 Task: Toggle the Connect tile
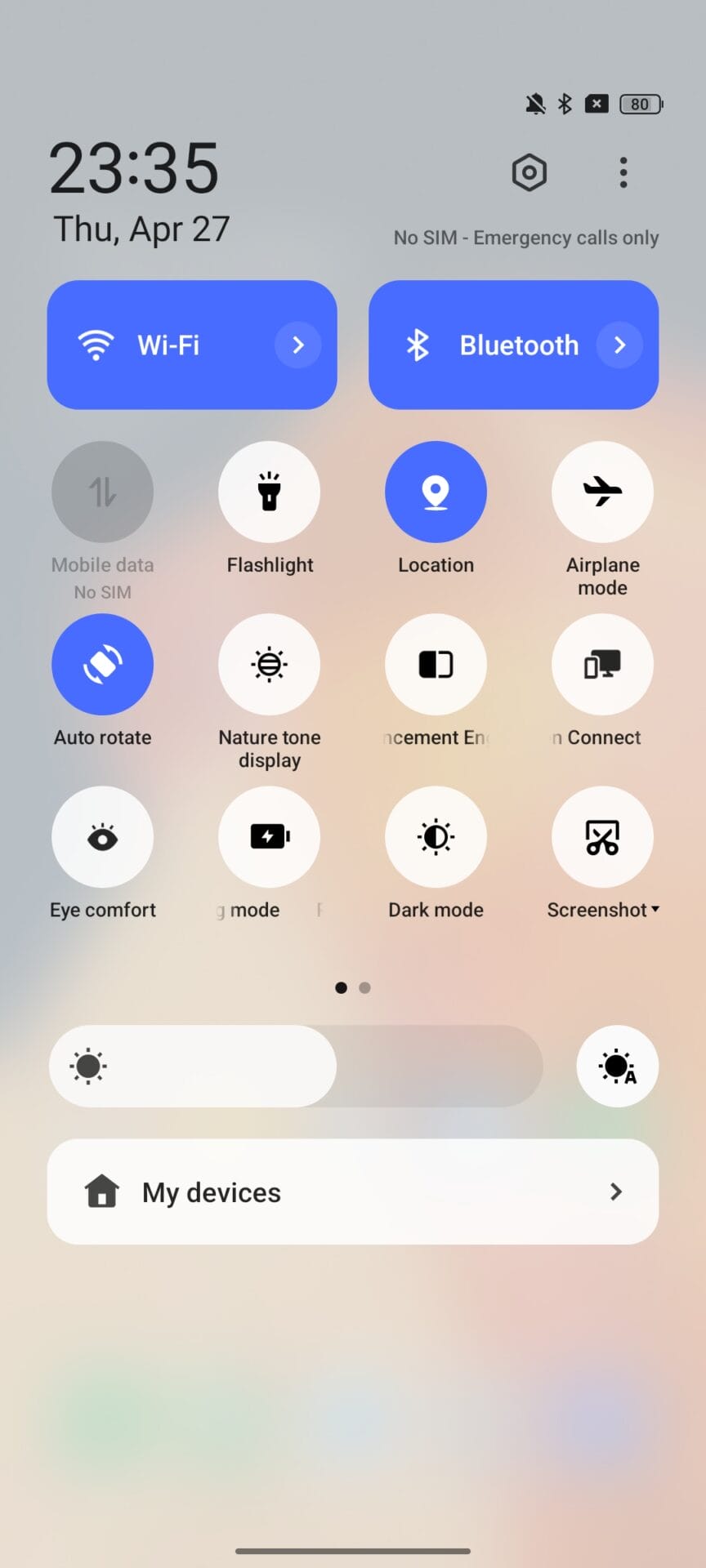[602, 664]
